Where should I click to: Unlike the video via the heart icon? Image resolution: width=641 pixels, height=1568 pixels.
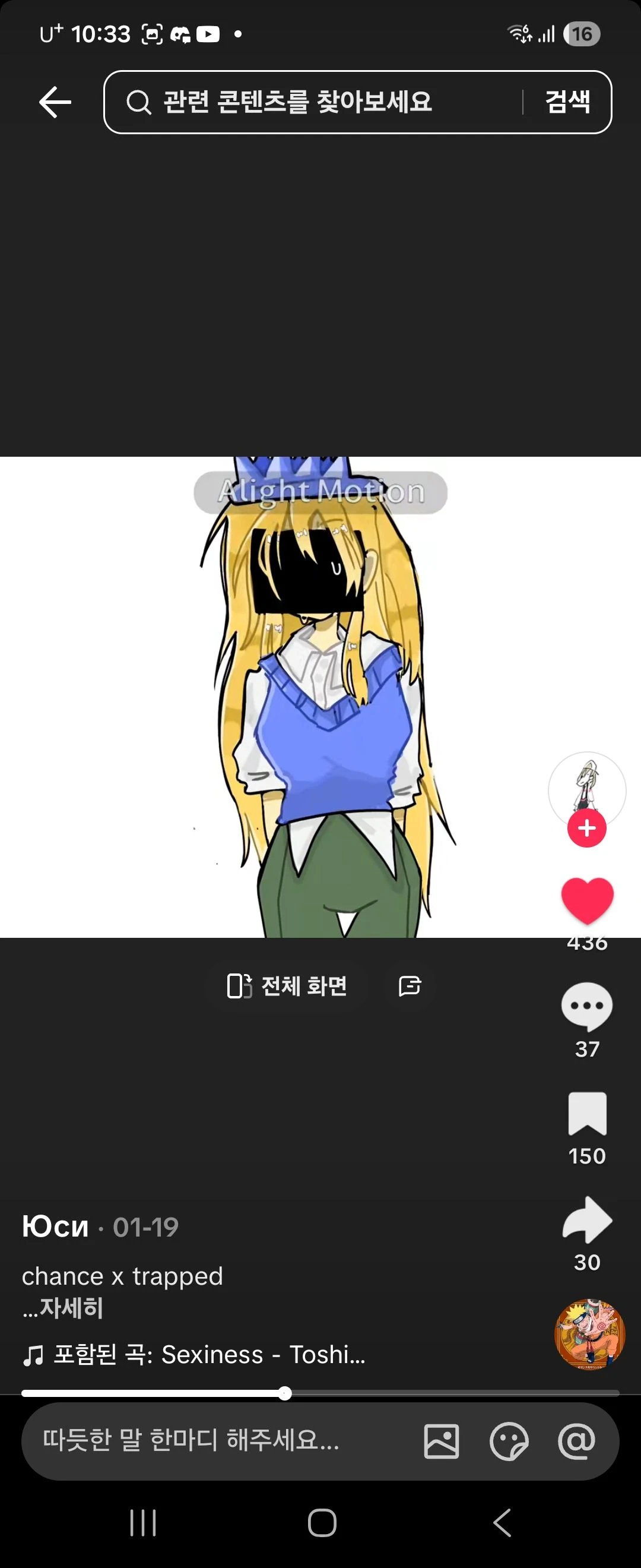[x=587, y=900]
